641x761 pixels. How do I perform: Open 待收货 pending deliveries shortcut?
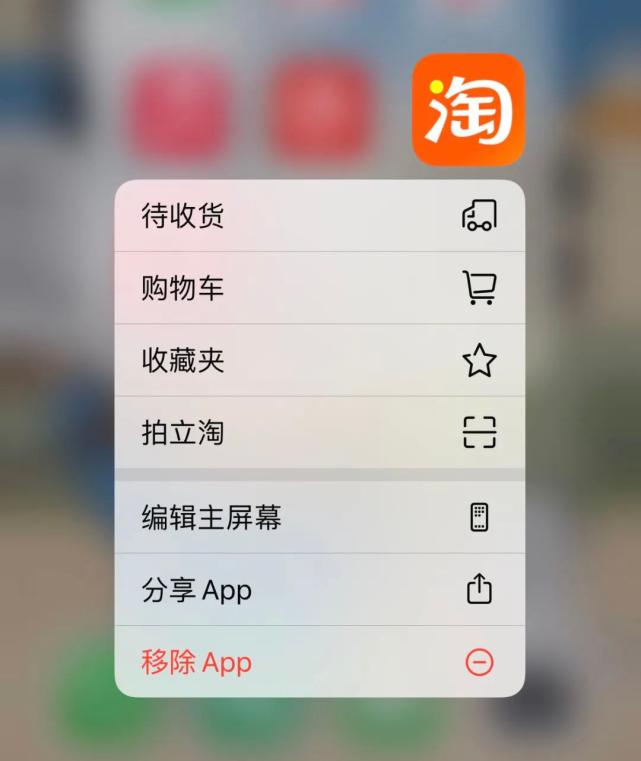[318, 216]
